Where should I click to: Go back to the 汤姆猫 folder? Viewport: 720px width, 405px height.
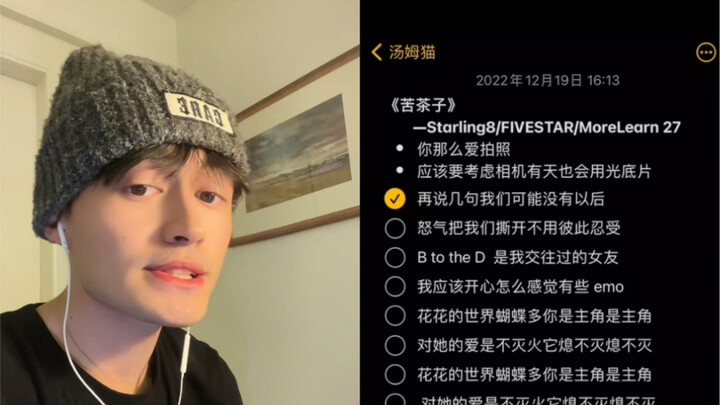tap(403, 52)
